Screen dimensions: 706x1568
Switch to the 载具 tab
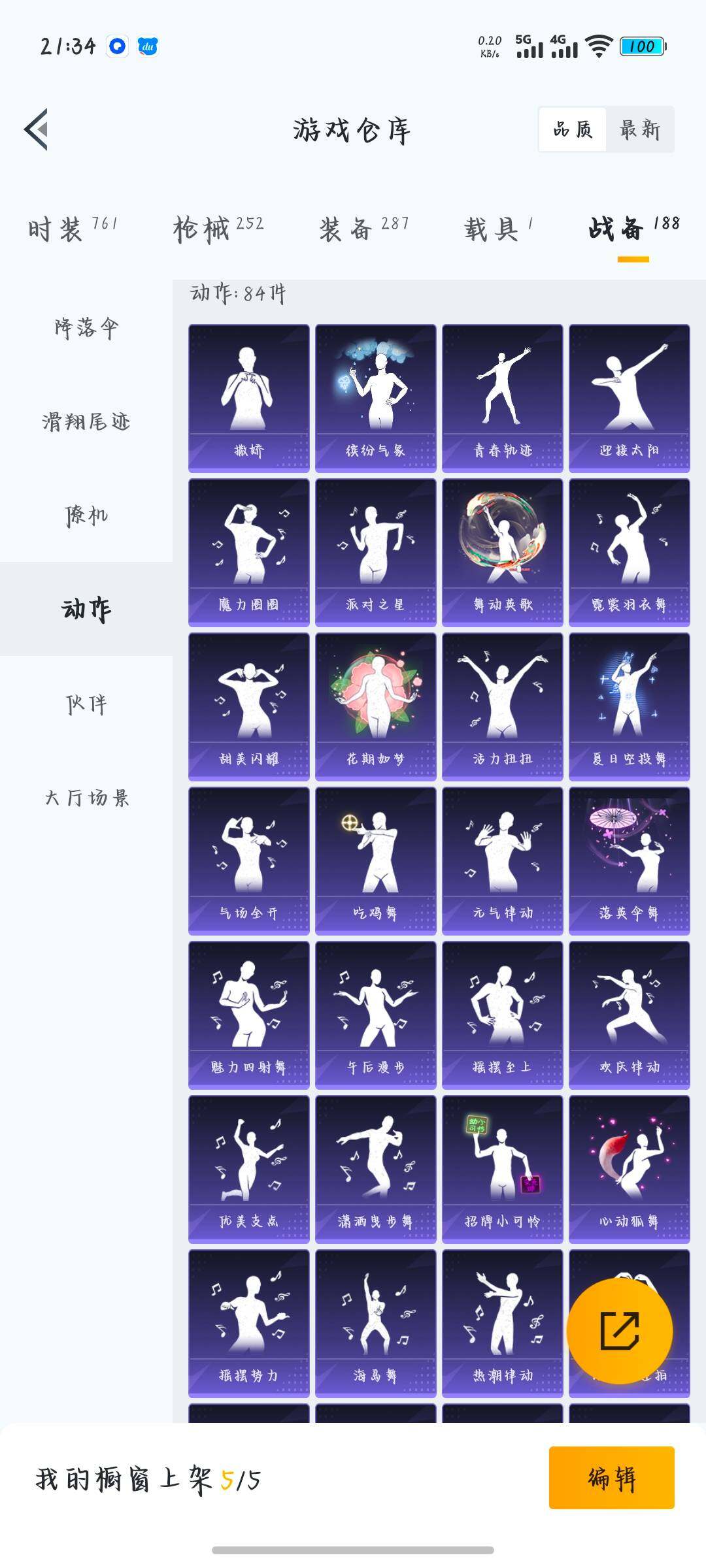coord(498,229)
